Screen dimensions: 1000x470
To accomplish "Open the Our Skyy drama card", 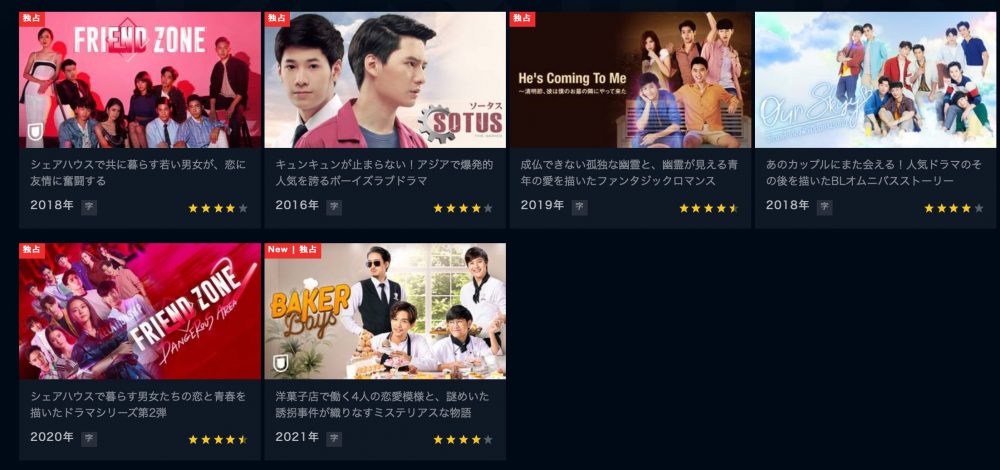I will [875, 81].
